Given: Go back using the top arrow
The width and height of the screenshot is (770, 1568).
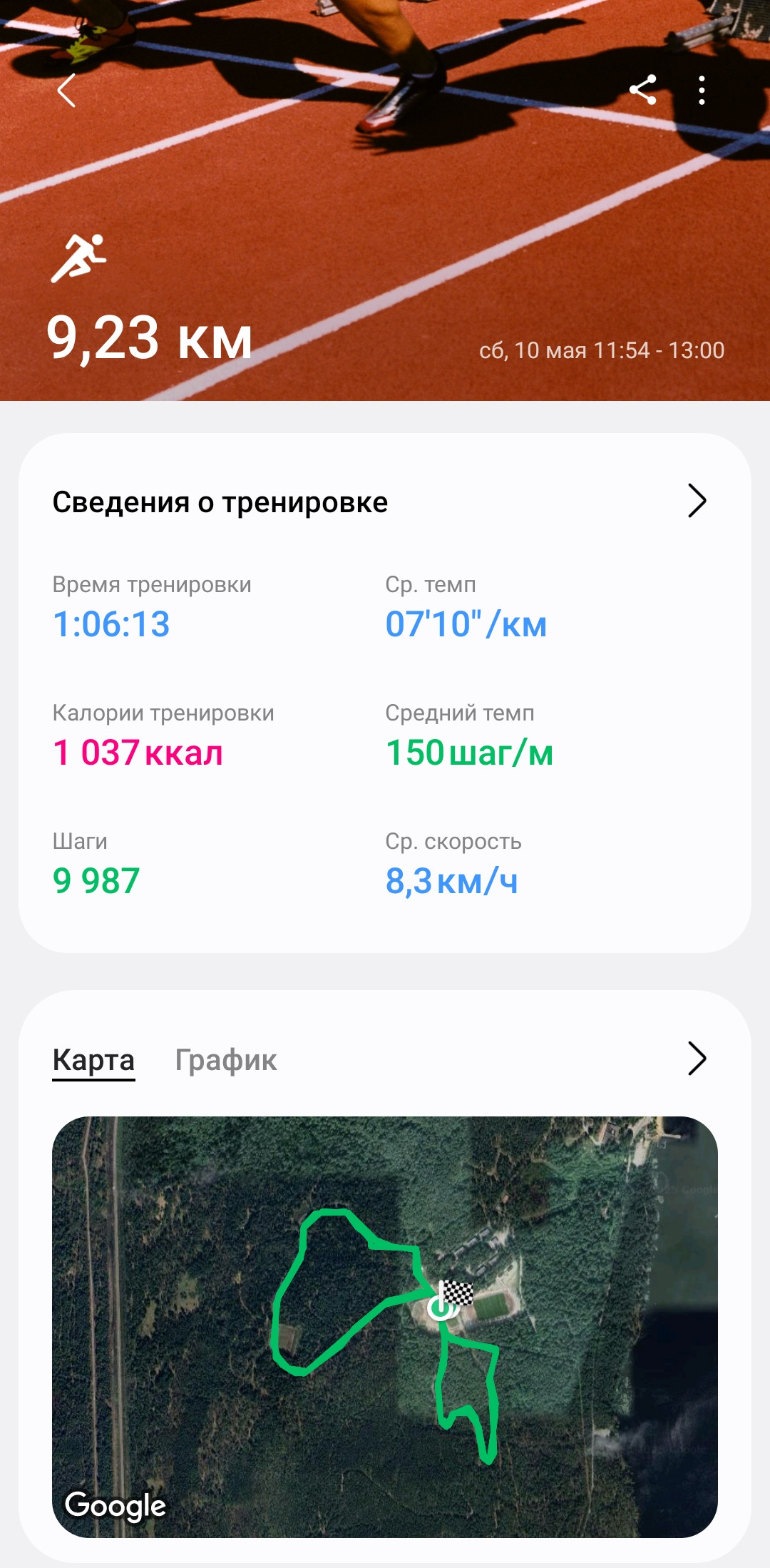Looking at the screenshot, I should tap(66, 91).
